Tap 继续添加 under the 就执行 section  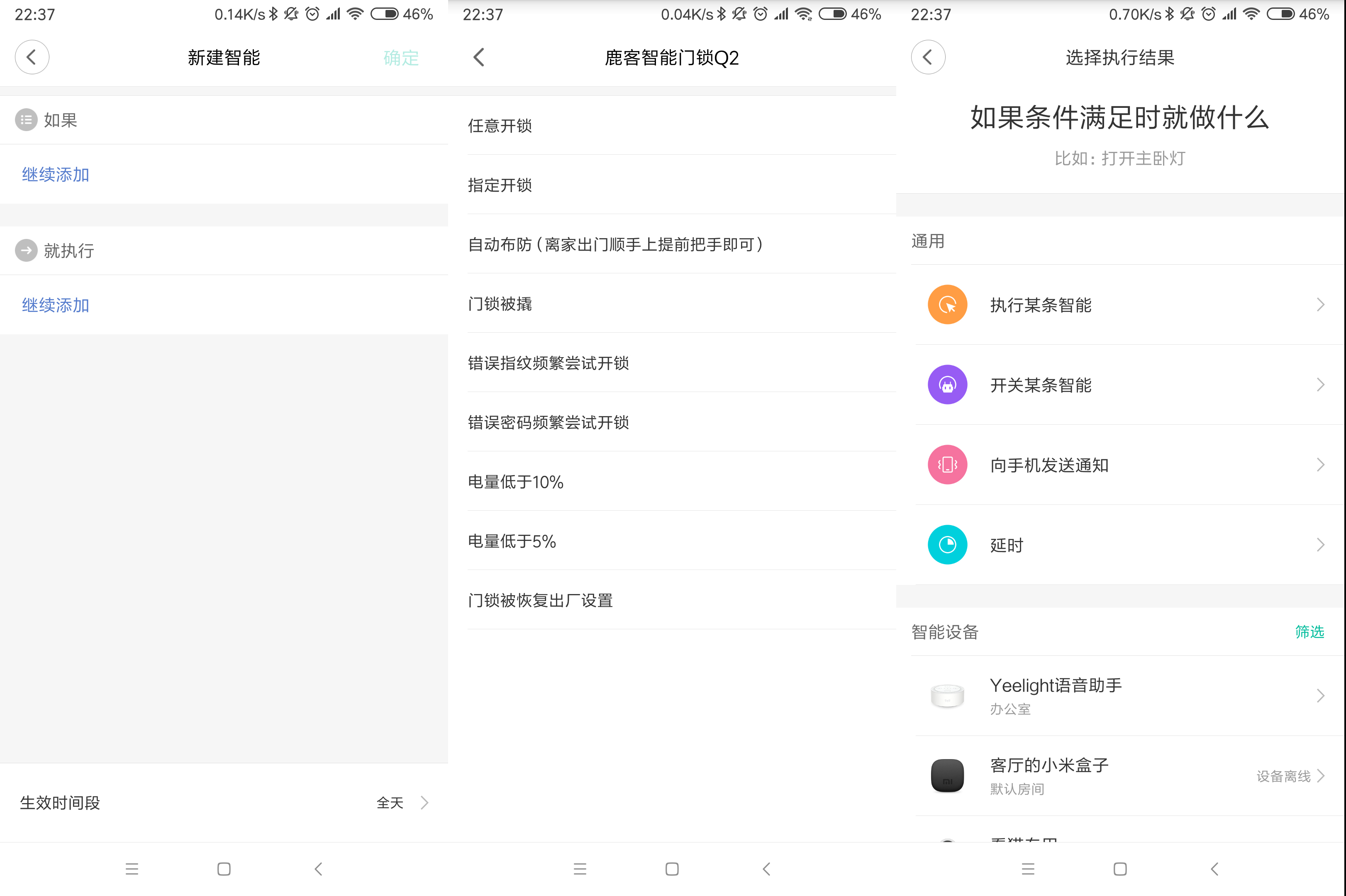[x=56, y=305]
